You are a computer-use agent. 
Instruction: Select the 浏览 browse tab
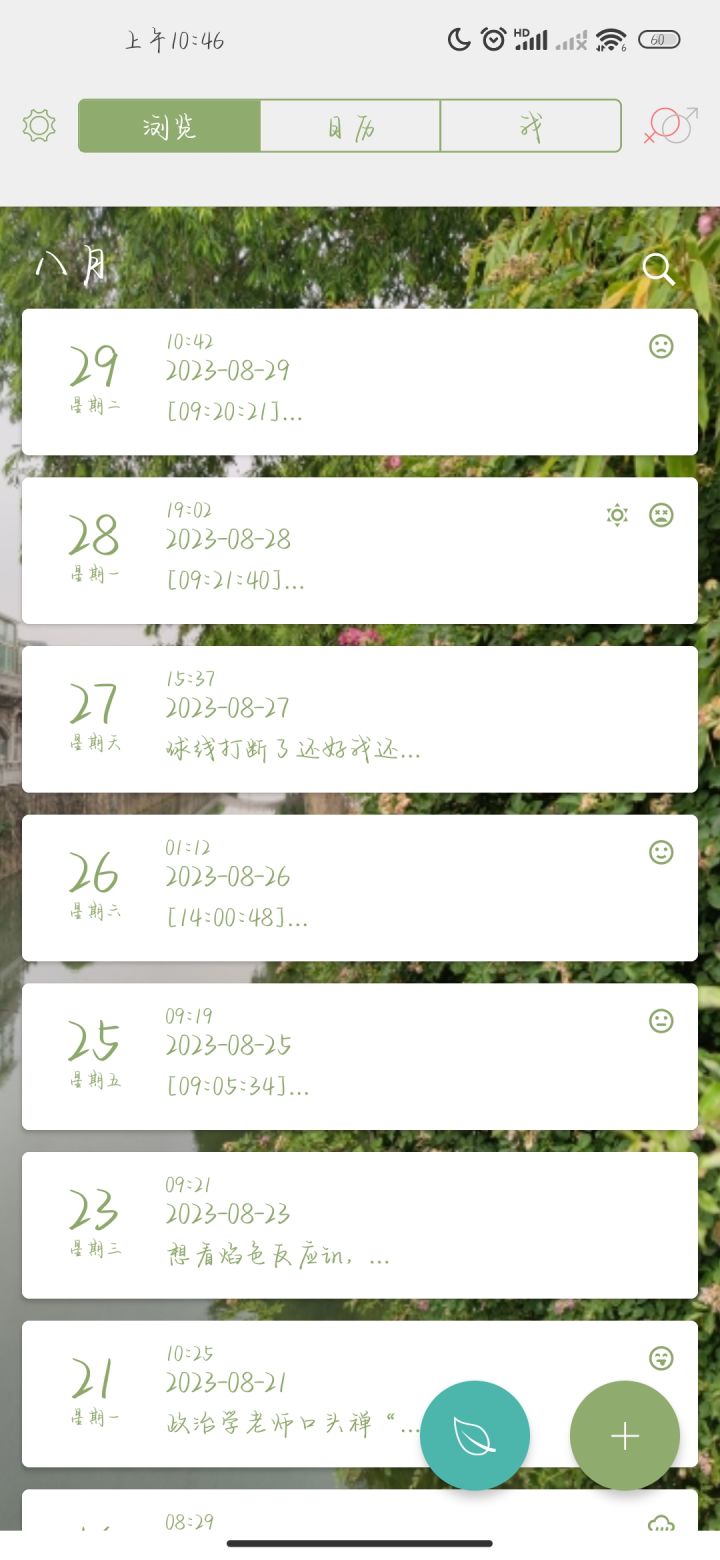[170, 125]
